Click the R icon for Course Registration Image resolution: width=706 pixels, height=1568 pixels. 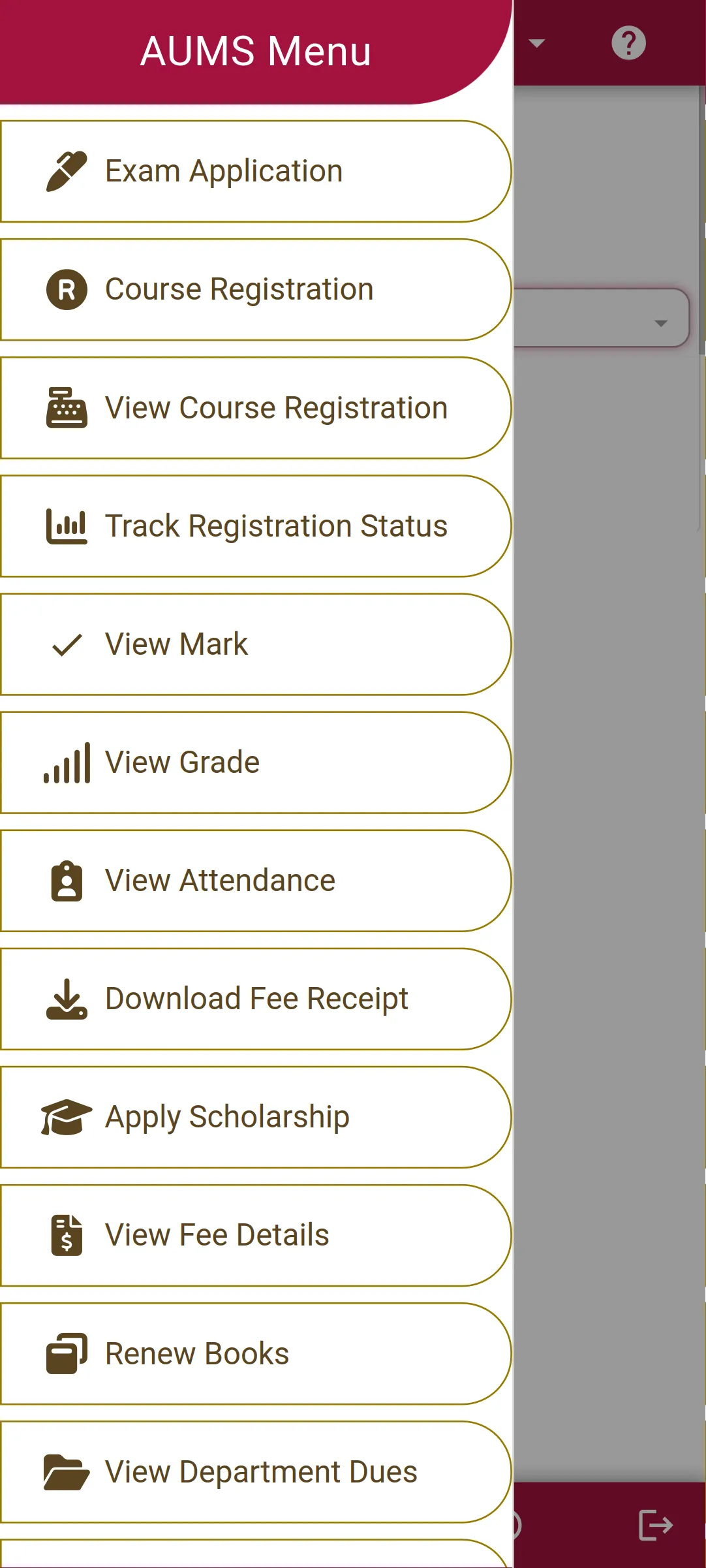pyautogui.click(x=67, y=289)
